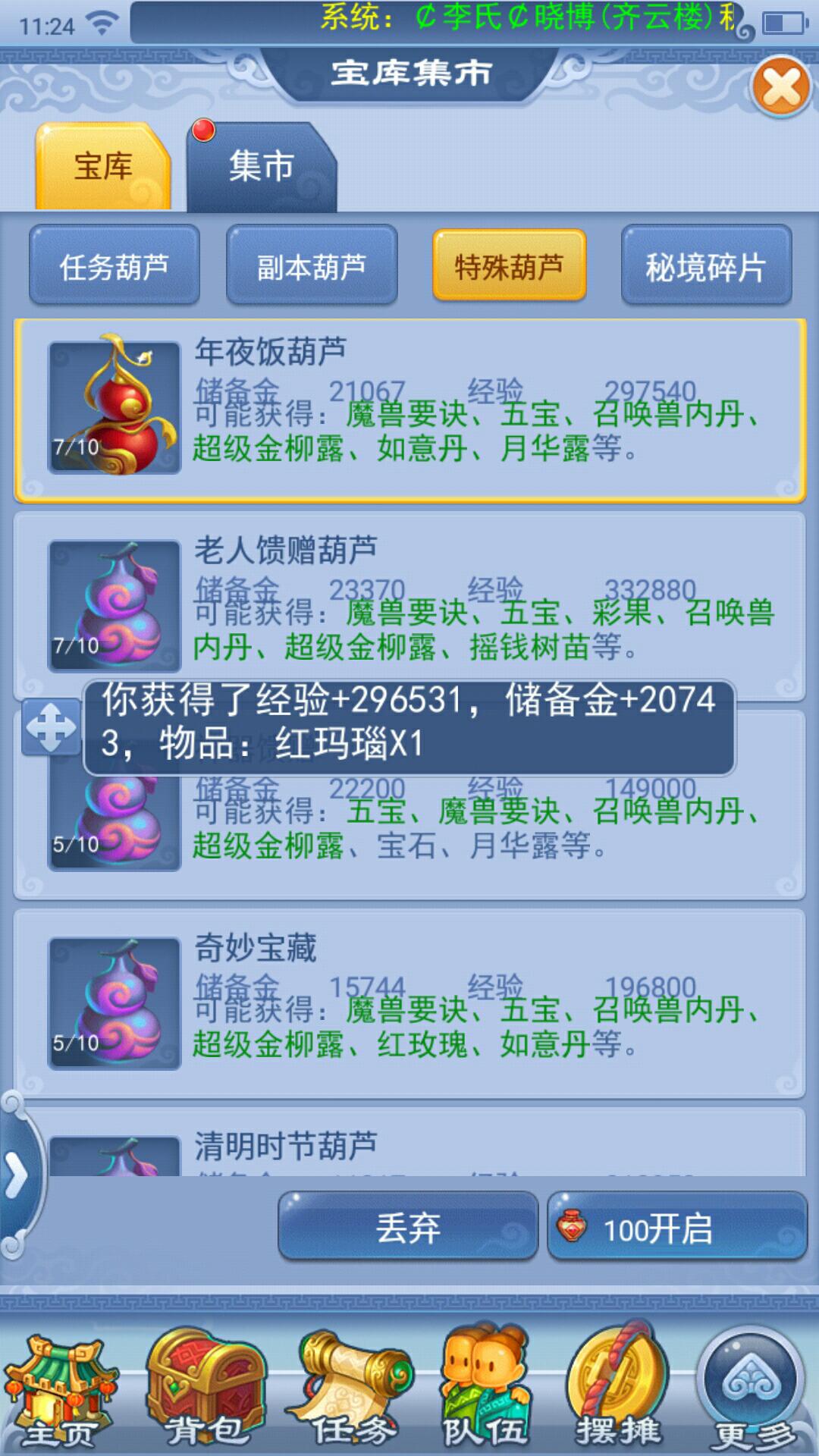Open the 任务 quest scroll
The width and height of the screenshot is (819, 1456).
pos(353,1392)
